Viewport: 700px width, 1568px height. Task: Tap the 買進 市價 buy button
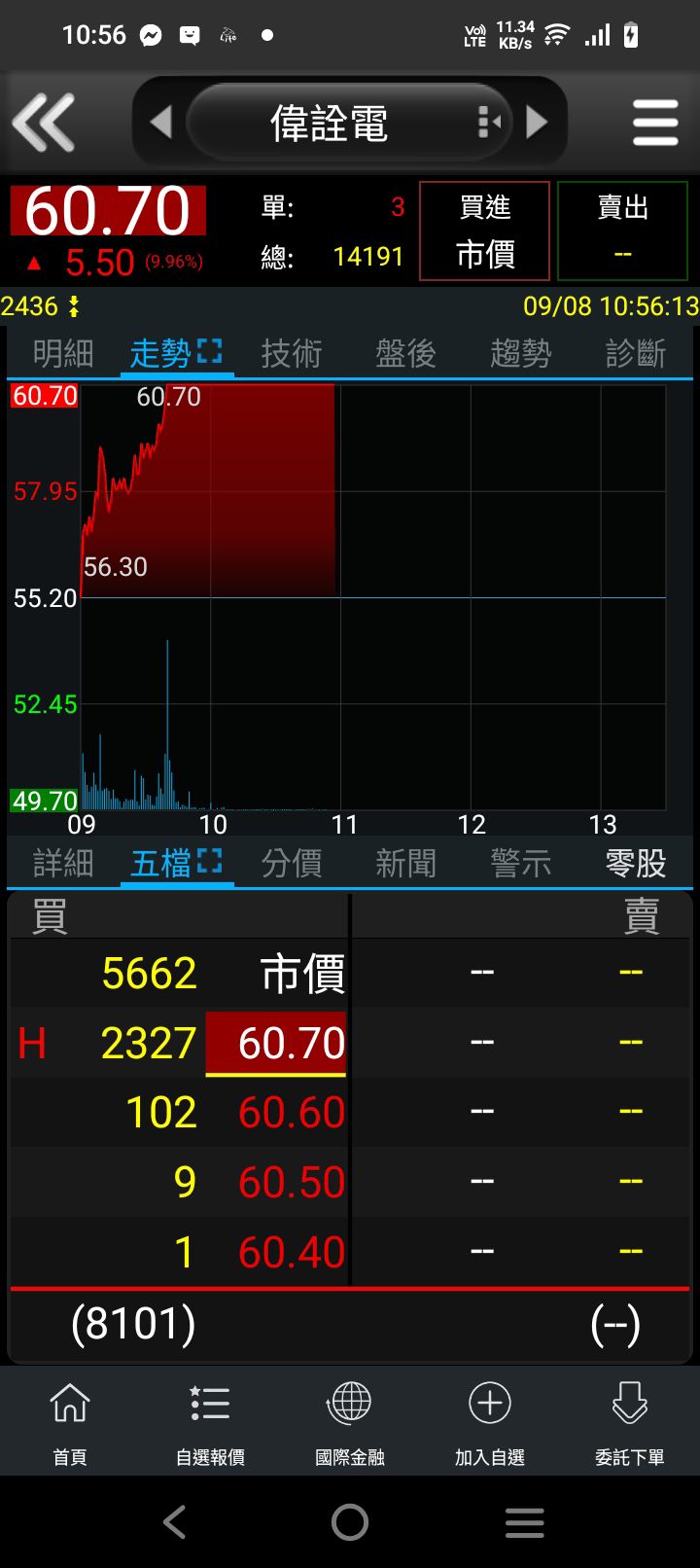[x=484, y=232]
